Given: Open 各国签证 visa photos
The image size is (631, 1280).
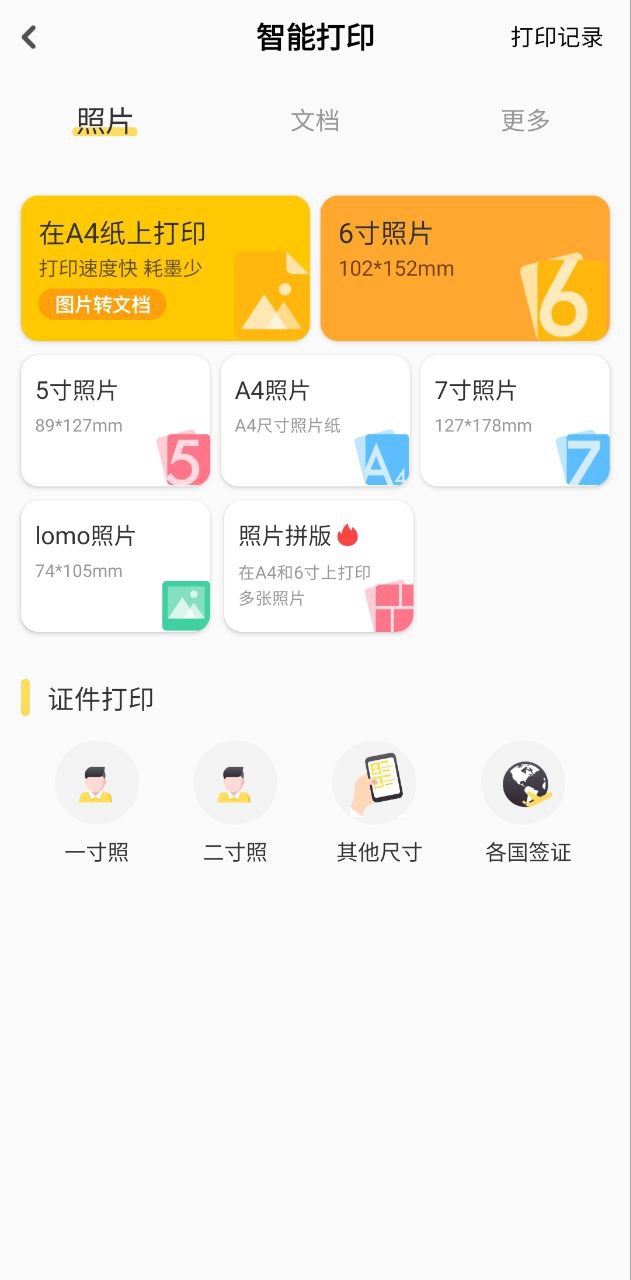Looking at the screenshot, I should 527,802.
